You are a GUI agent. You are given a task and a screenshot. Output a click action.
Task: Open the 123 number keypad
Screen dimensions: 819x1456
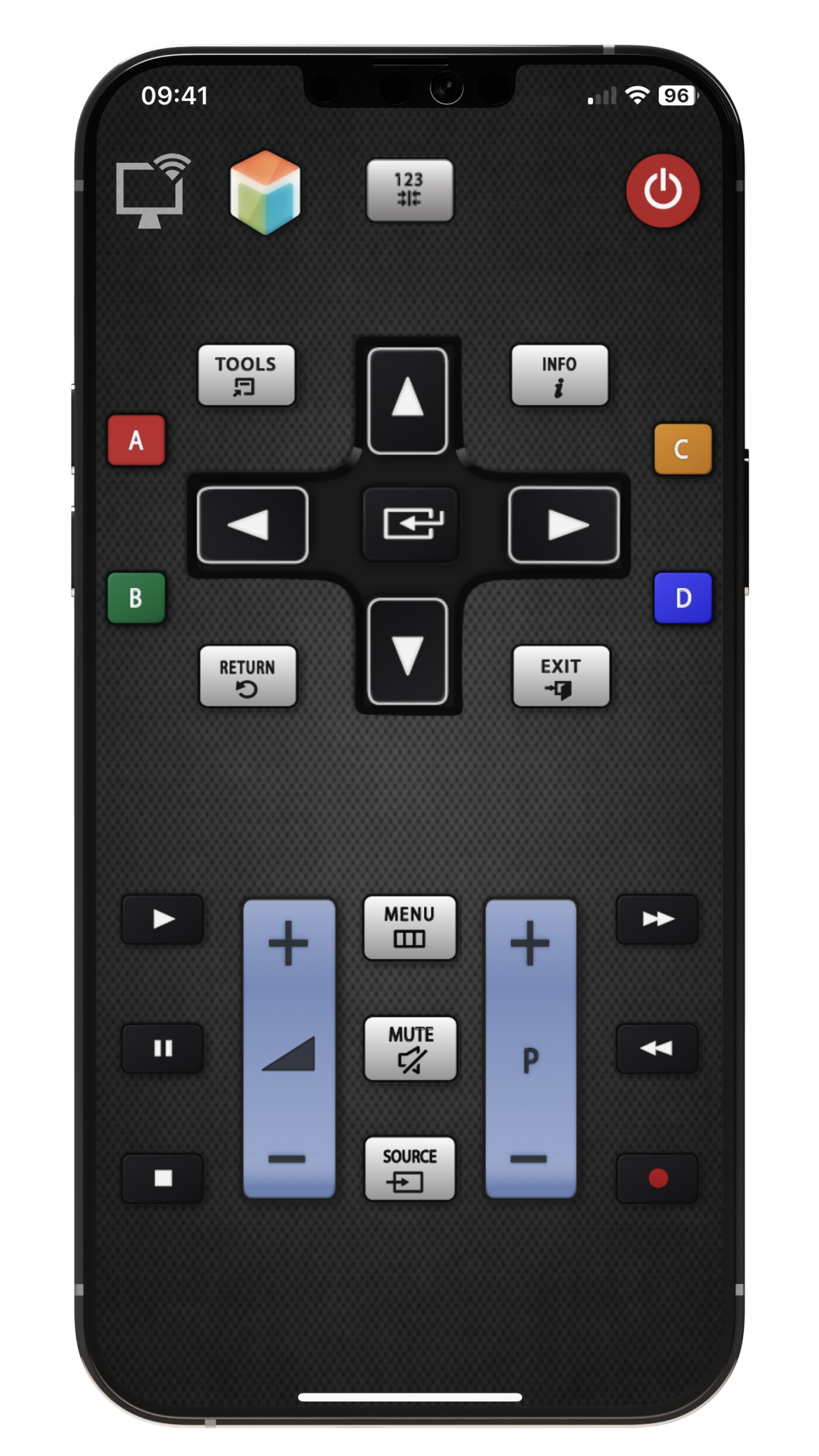(x=409, y=190)
